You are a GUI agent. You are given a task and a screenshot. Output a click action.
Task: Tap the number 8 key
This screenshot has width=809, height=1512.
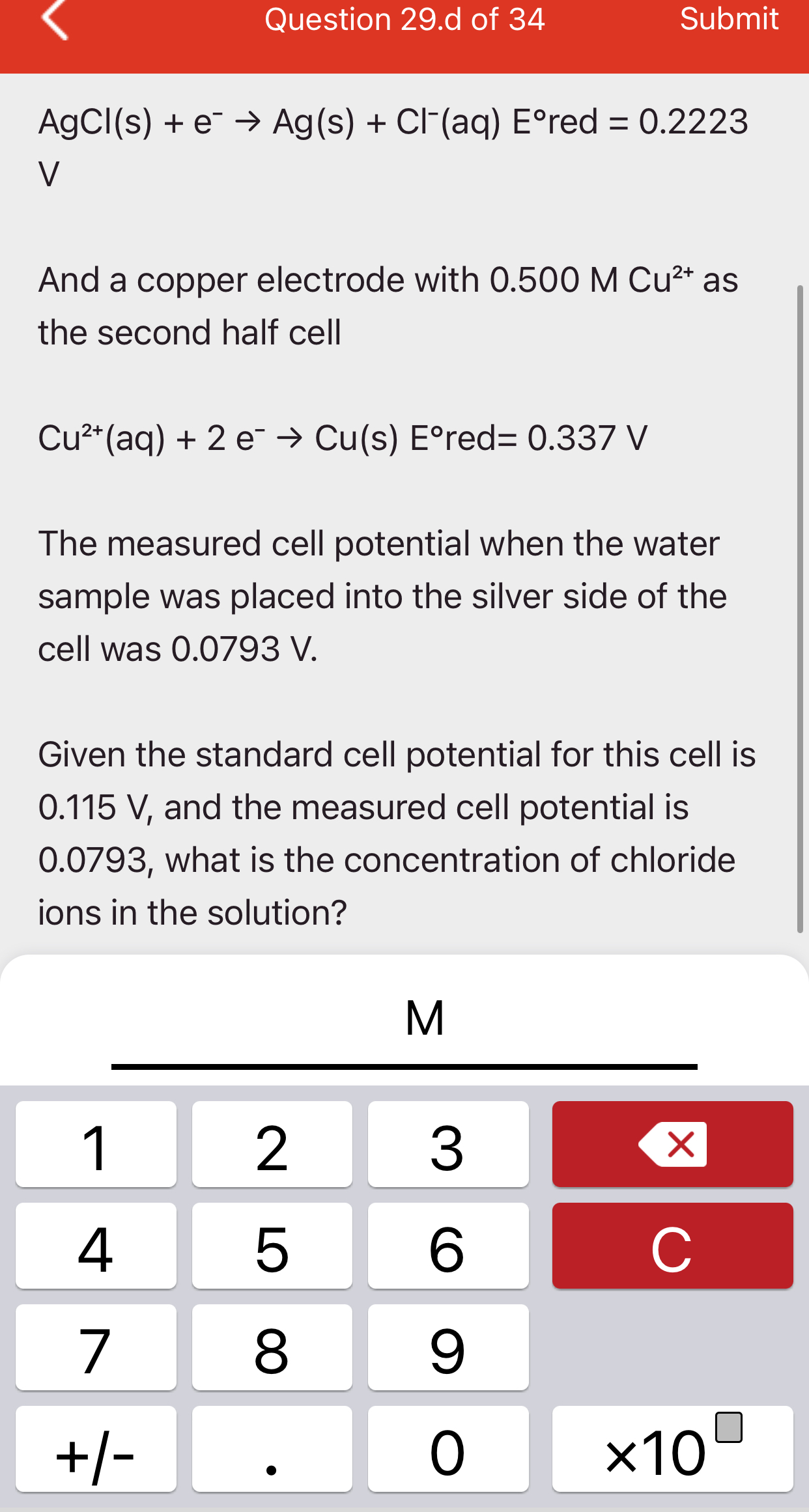272,1347
